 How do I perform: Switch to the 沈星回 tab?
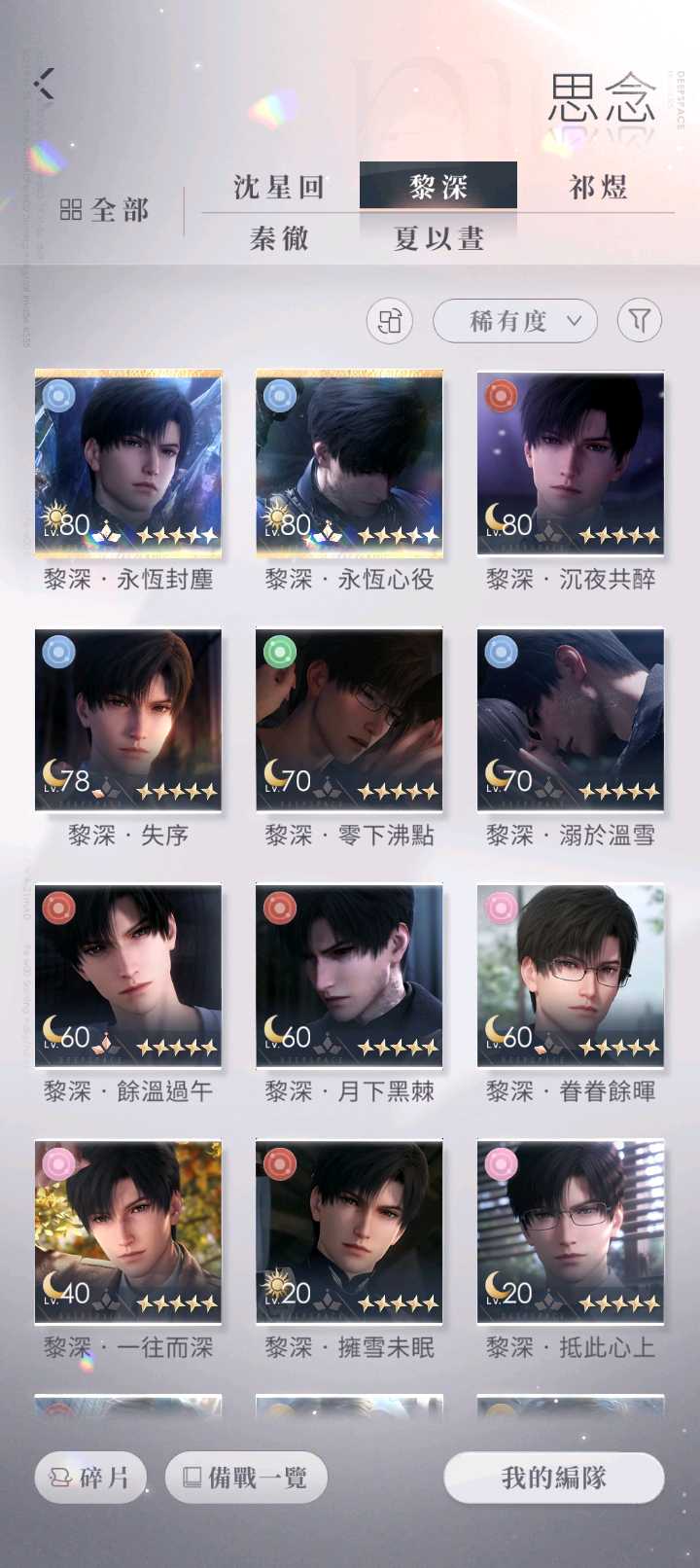pyautogui.click(x=279, y=187)
